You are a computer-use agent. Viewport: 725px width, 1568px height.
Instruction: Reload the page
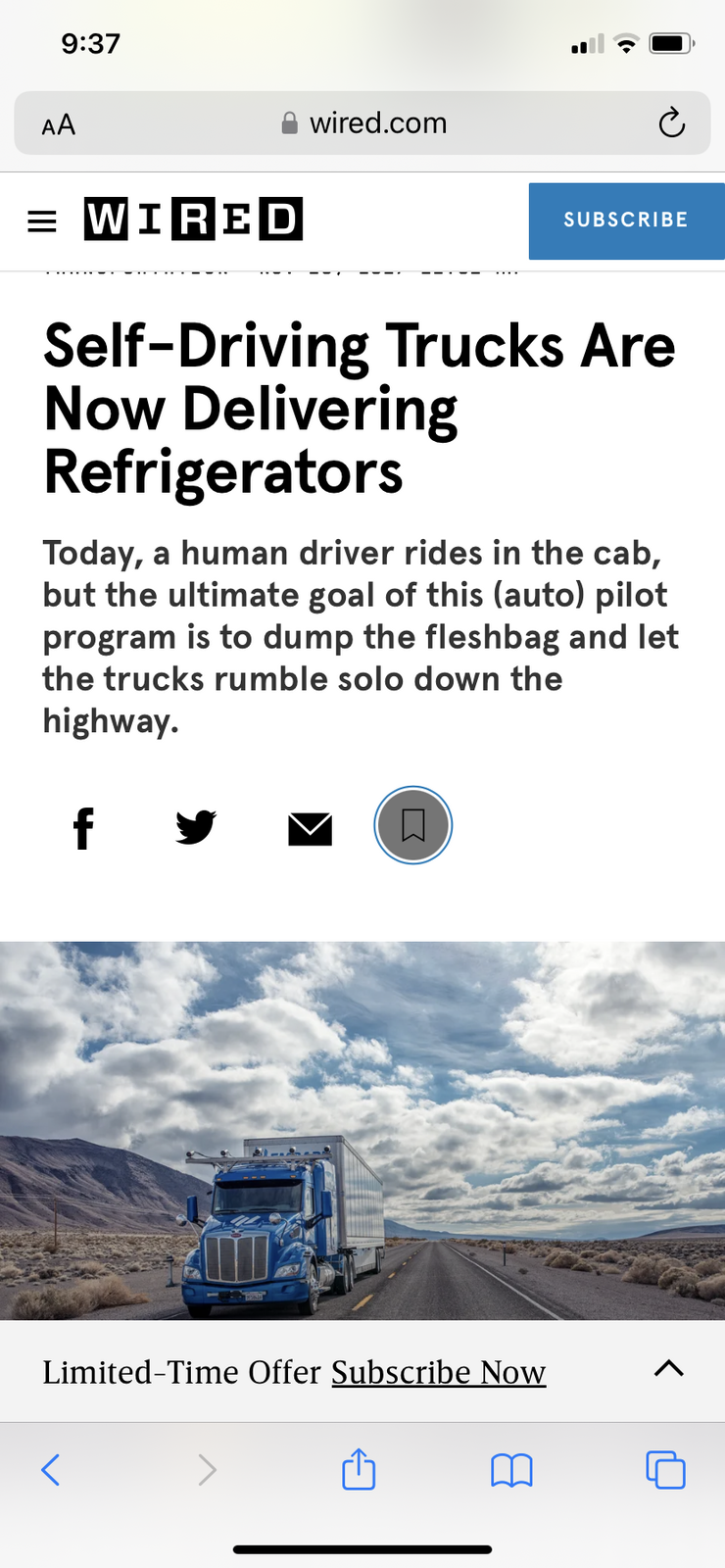coord(671,123)
